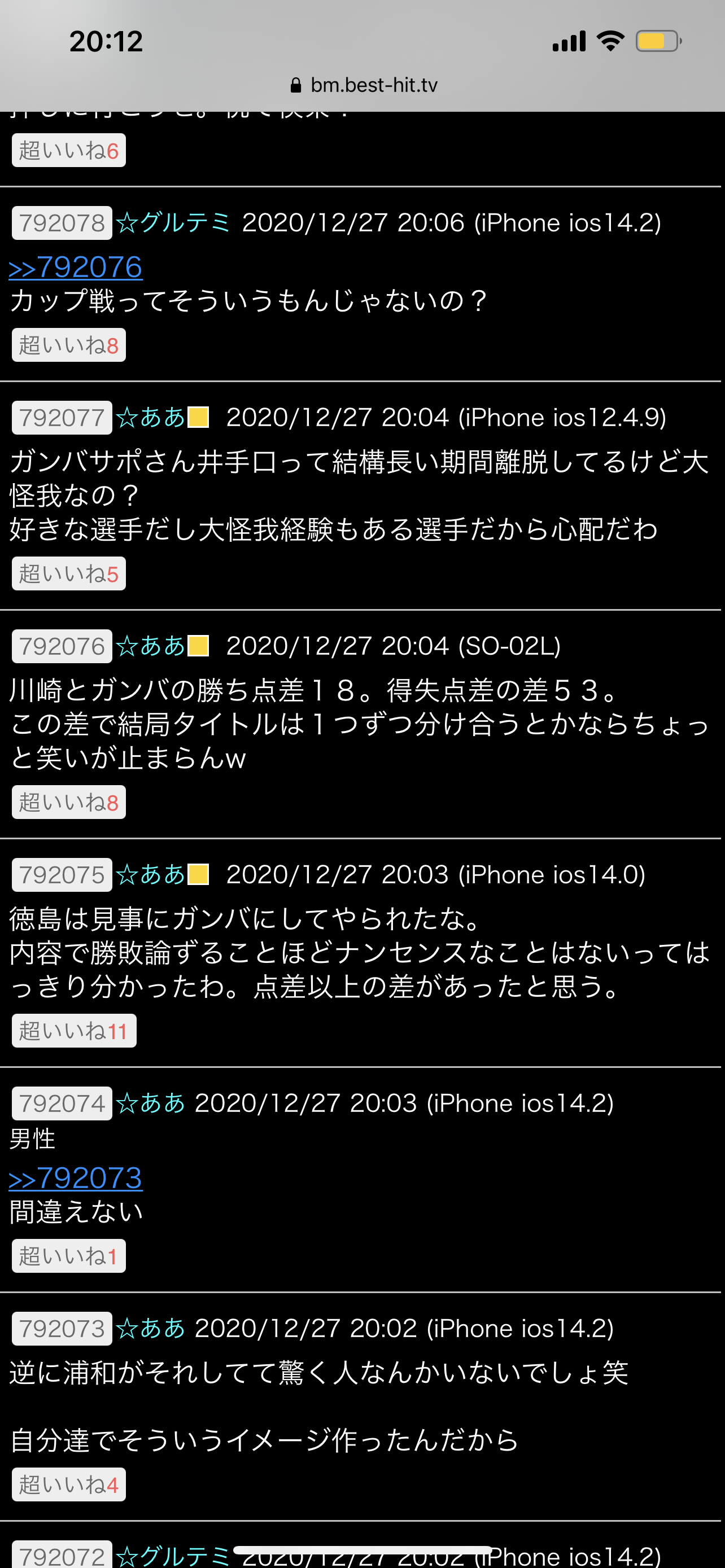Open the bm.best-hit.tv address bar
The width and height of the screenshot is (725, 1568).
364,85
